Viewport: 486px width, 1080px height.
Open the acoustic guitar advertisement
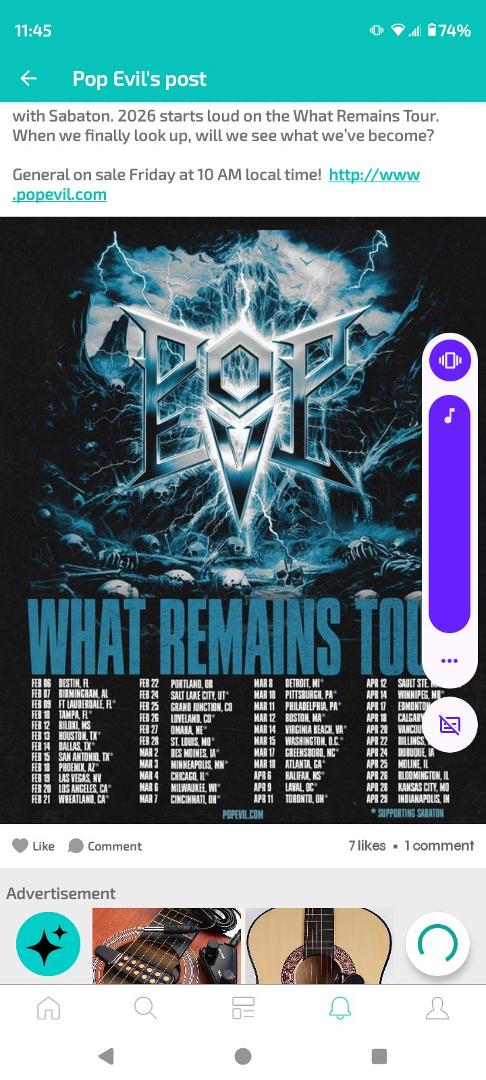tap(319, 945)
